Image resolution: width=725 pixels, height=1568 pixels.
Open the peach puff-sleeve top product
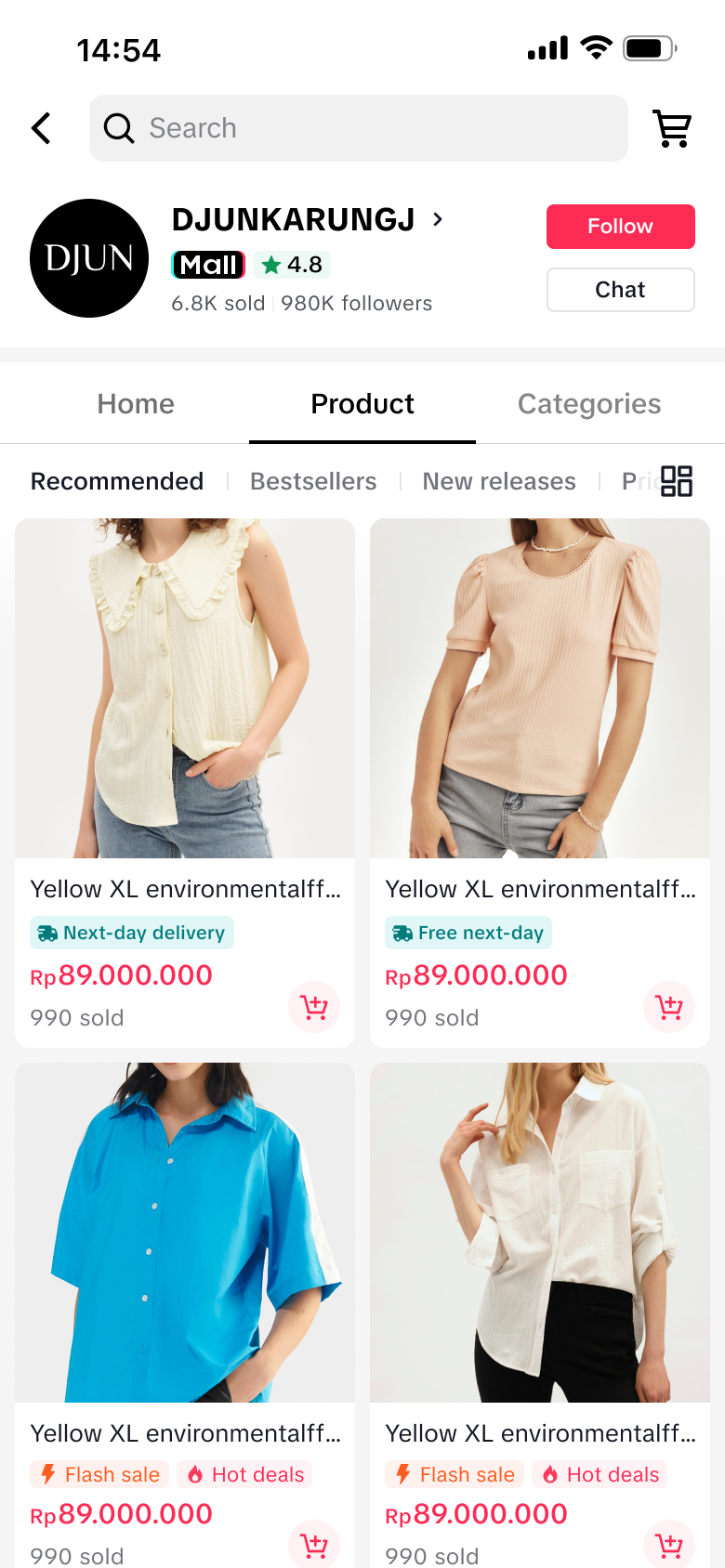click(x=540, y=688)
